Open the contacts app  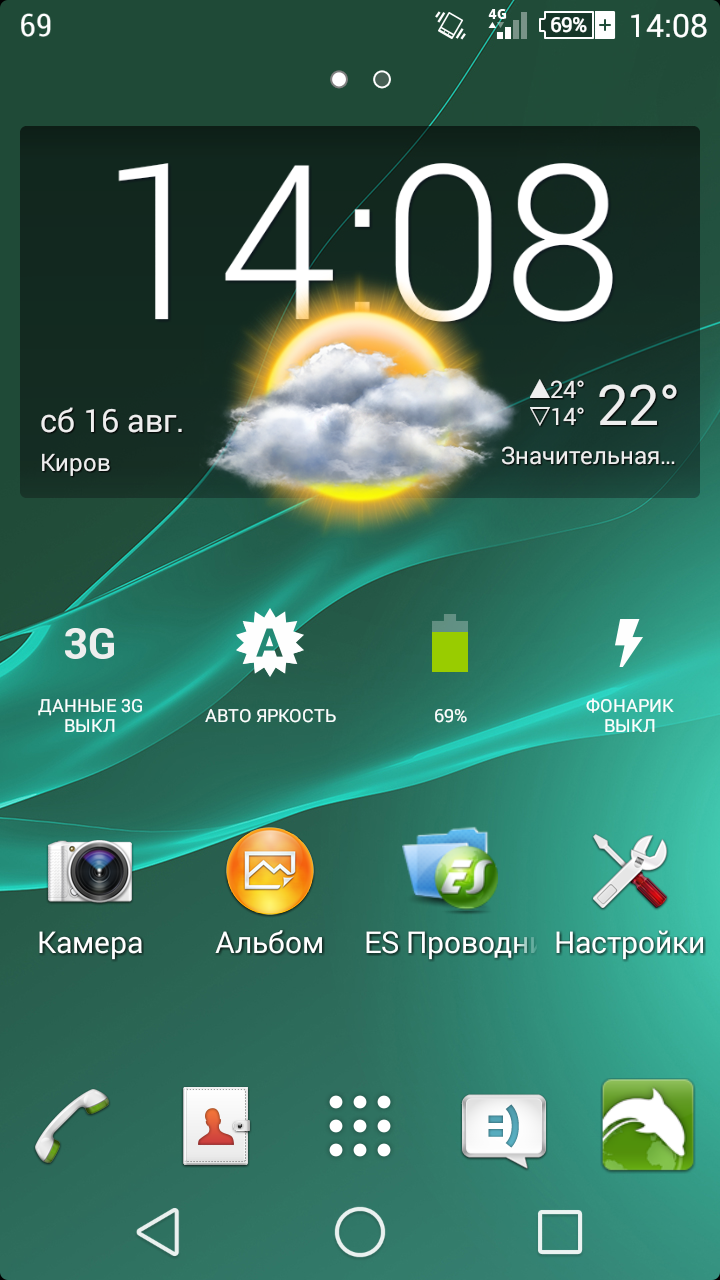(216, 1125)
